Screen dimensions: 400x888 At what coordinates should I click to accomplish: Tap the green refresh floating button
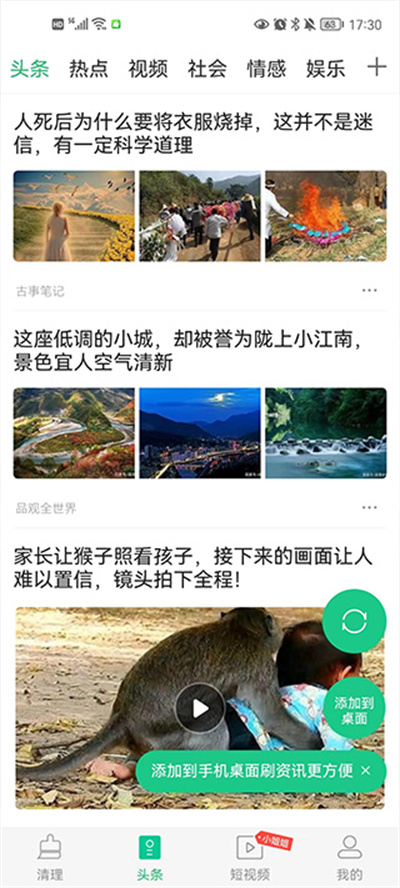pos(355,622)
